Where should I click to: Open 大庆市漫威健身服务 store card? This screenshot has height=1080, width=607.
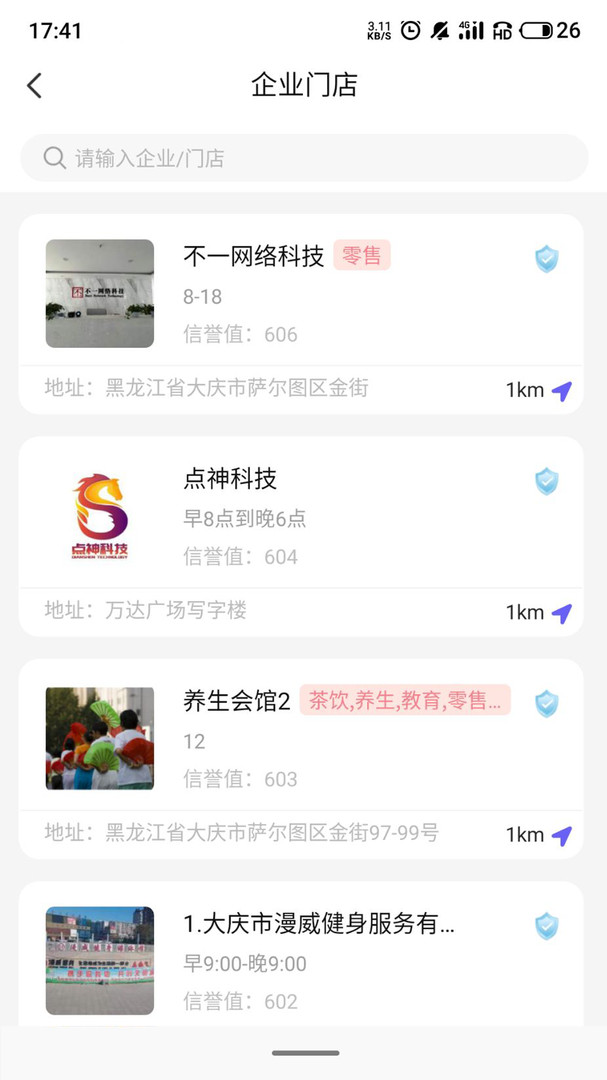301,954
